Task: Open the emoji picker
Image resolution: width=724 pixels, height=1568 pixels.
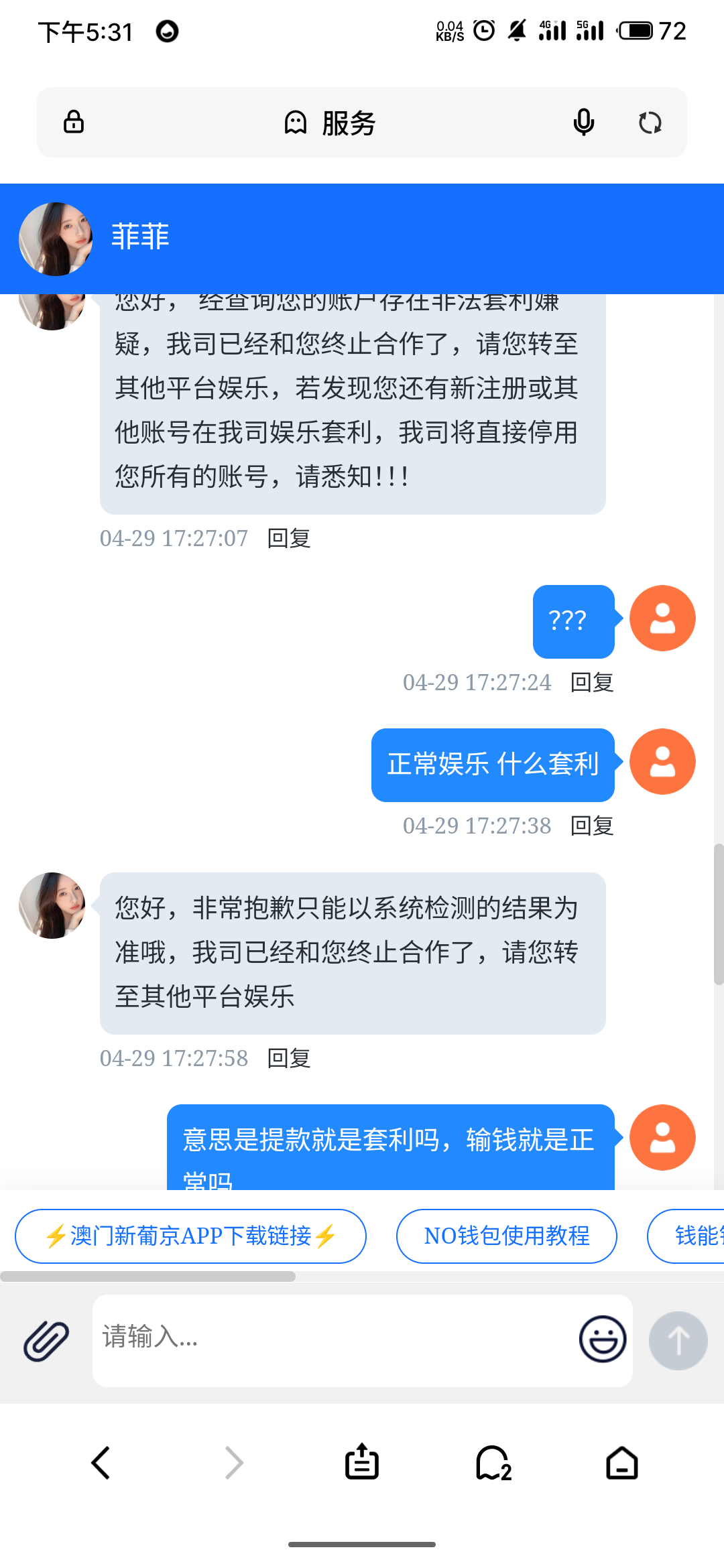Action: click(x=603, y=1340)
